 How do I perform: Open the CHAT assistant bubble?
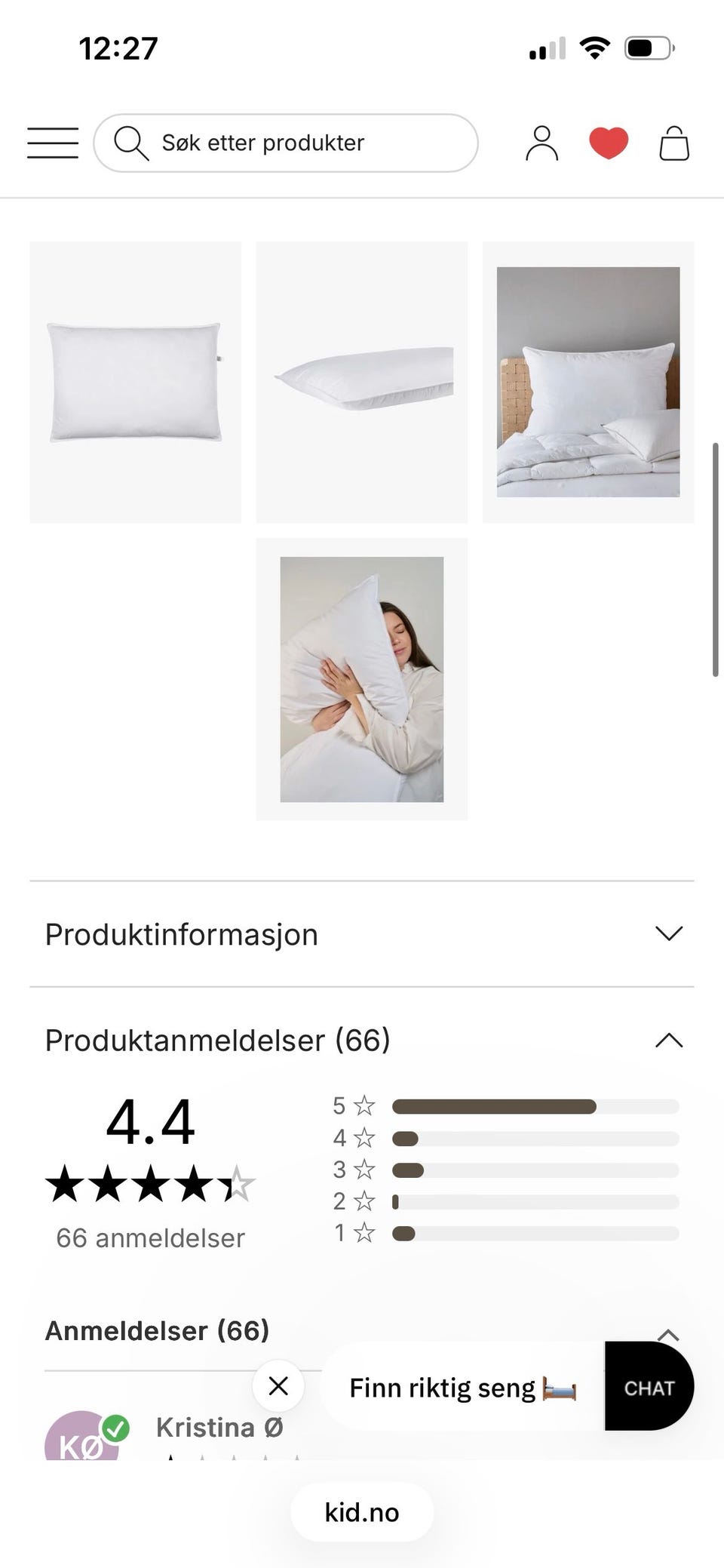(x=648, y=1387)
